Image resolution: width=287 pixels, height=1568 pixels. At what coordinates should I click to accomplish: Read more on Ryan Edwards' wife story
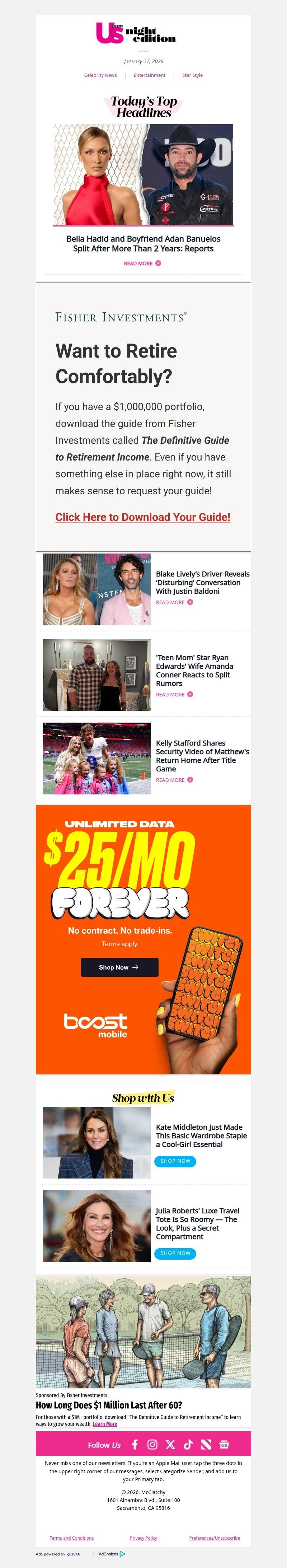pos(174,694)
